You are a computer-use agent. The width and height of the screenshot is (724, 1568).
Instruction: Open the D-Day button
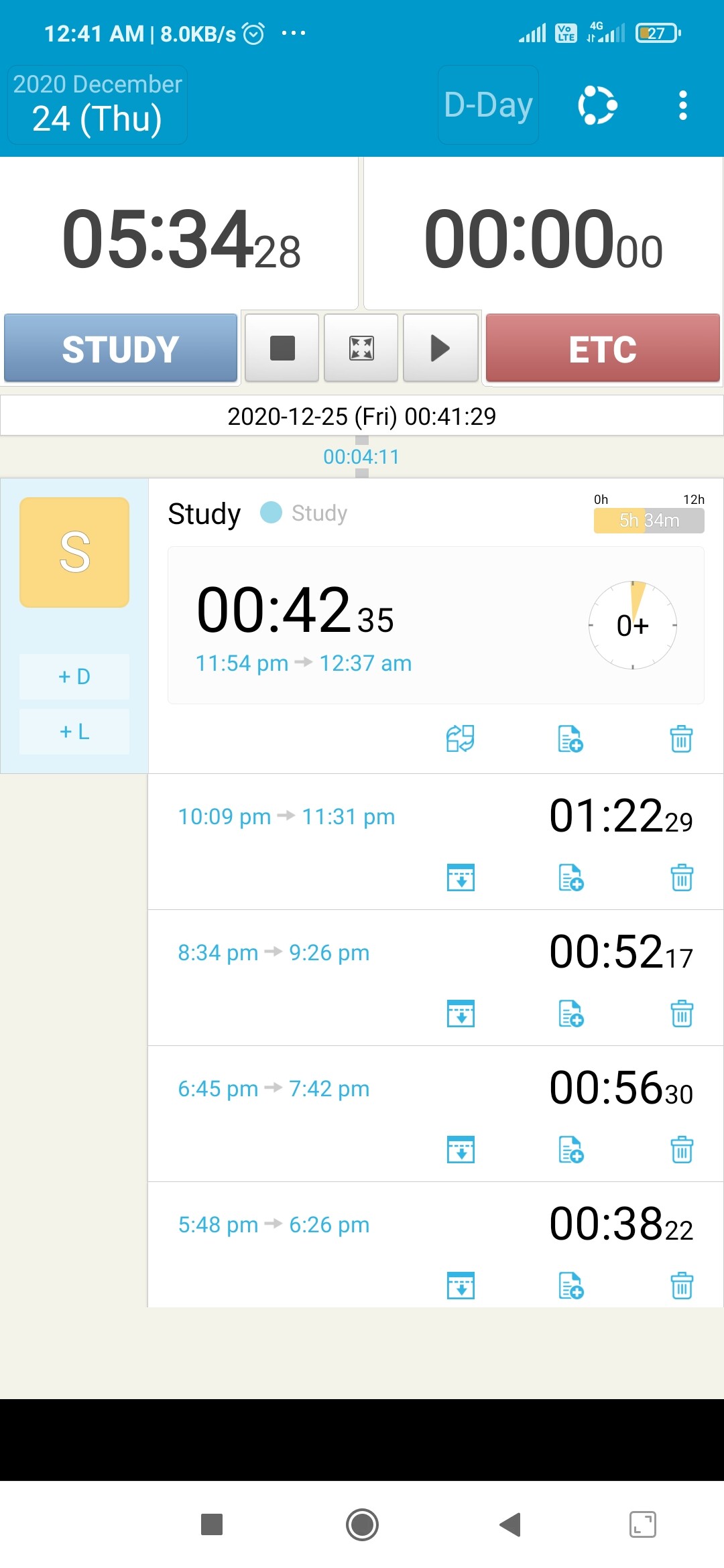[x=488, y=105]
